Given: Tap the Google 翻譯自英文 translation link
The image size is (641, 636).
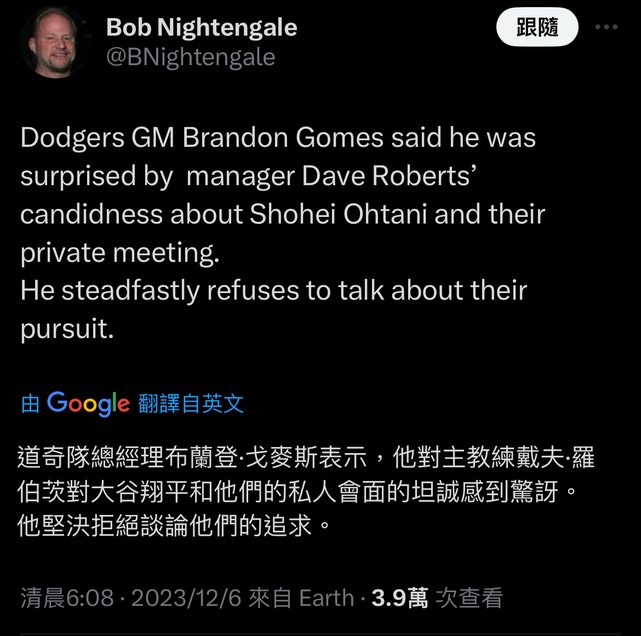Looking at the screenshot, I should pos(132,403).
